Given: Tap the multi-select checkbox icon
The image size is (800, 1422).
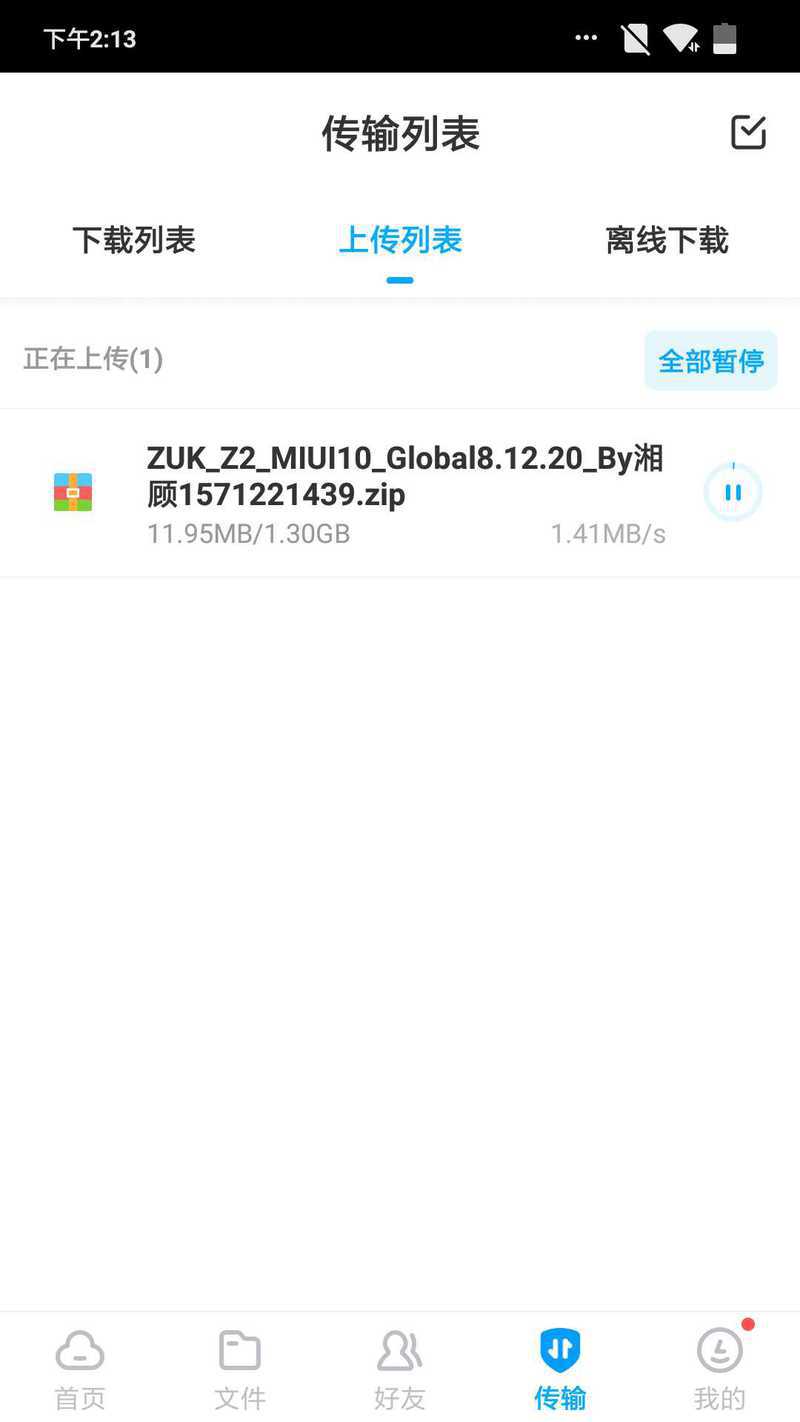Looking at the screenshot, I should [x=748, y=132].
